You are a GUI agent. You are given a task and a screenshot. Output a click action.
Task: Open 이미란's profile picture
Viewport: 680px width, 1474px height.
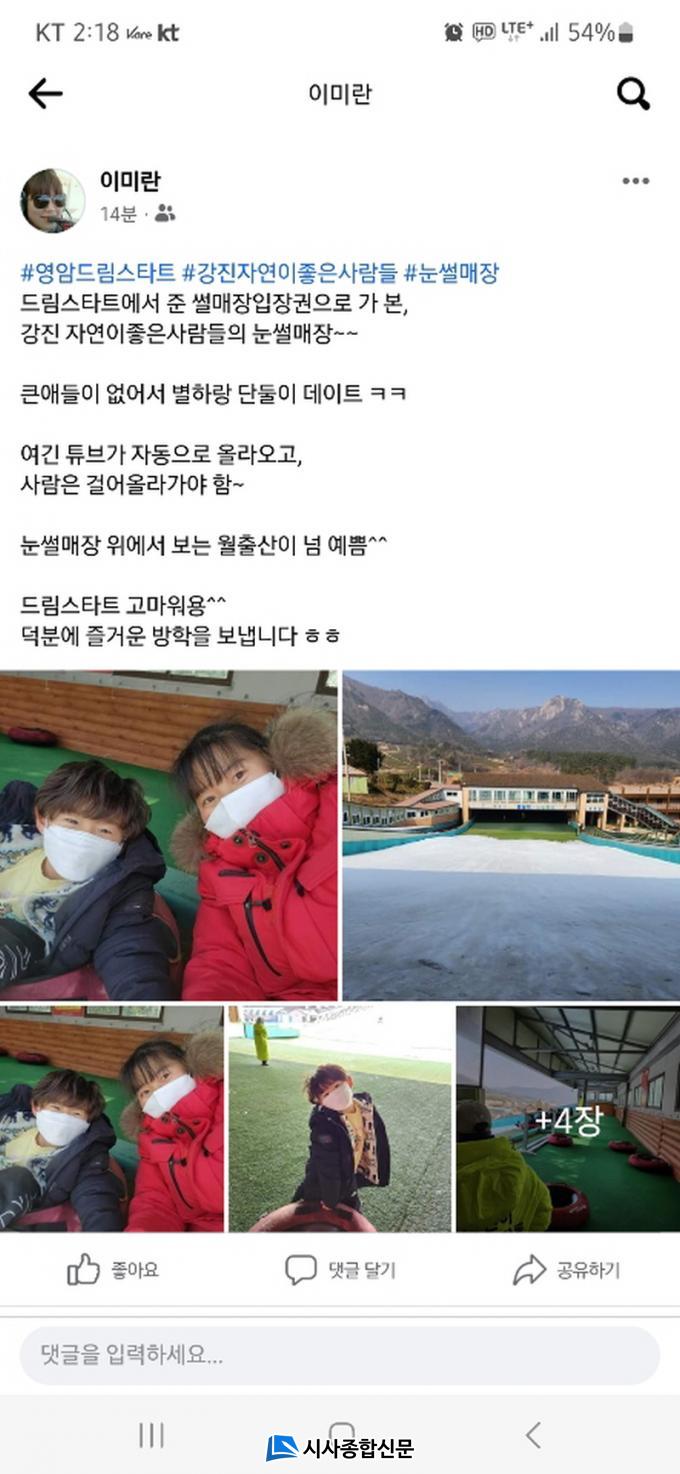coord(52,199)
